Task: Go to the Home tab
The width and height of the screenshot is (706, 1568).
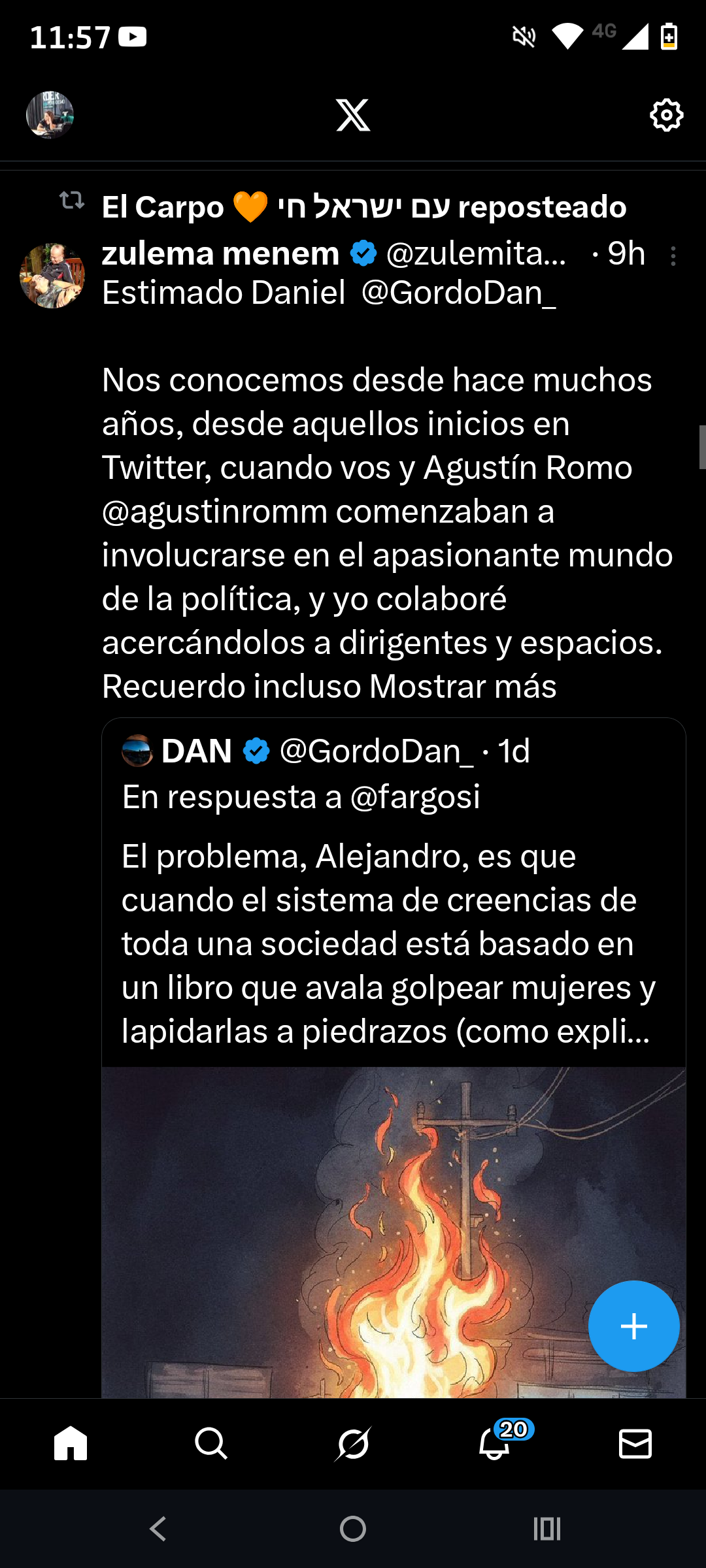Action: pos(71,1443)
